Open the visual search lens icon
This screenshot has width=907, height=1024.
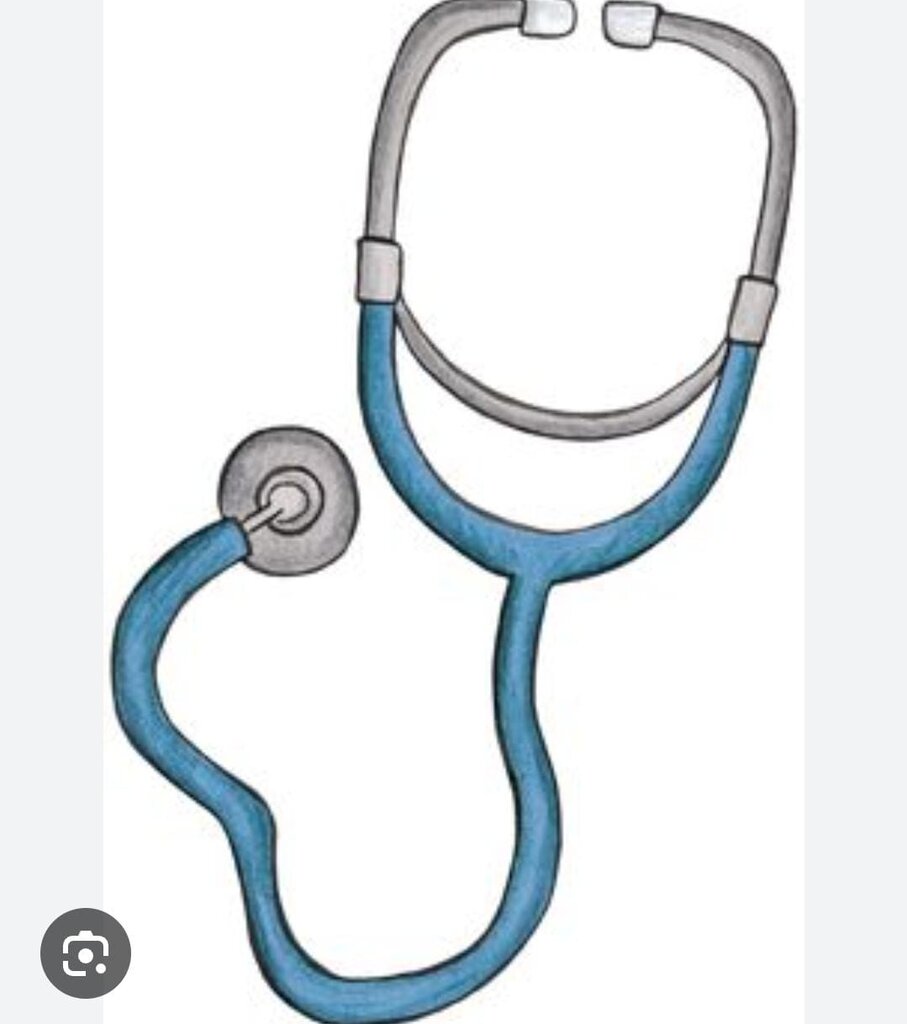coord(86,953)
